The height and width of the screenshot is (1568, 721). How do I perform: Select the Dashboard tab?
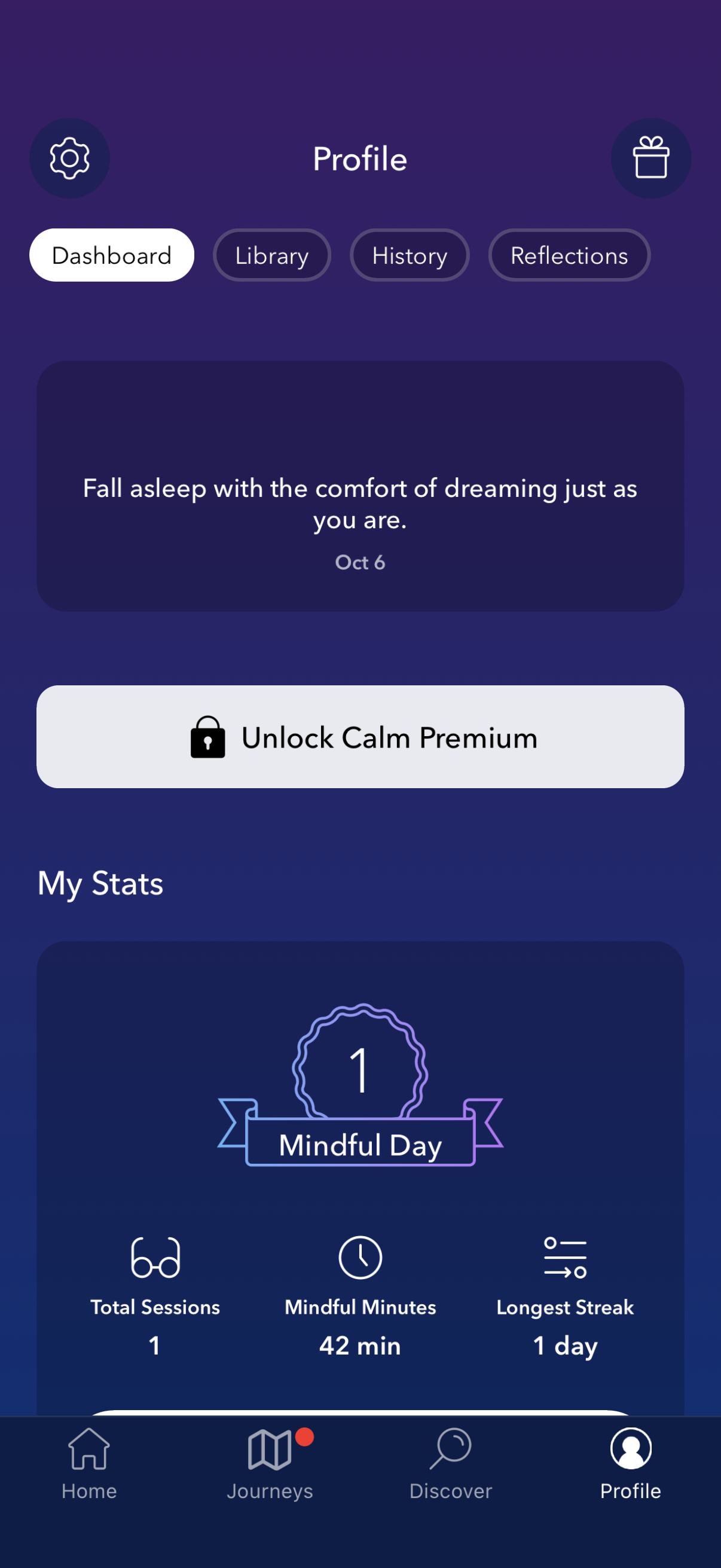coord(112,255)
